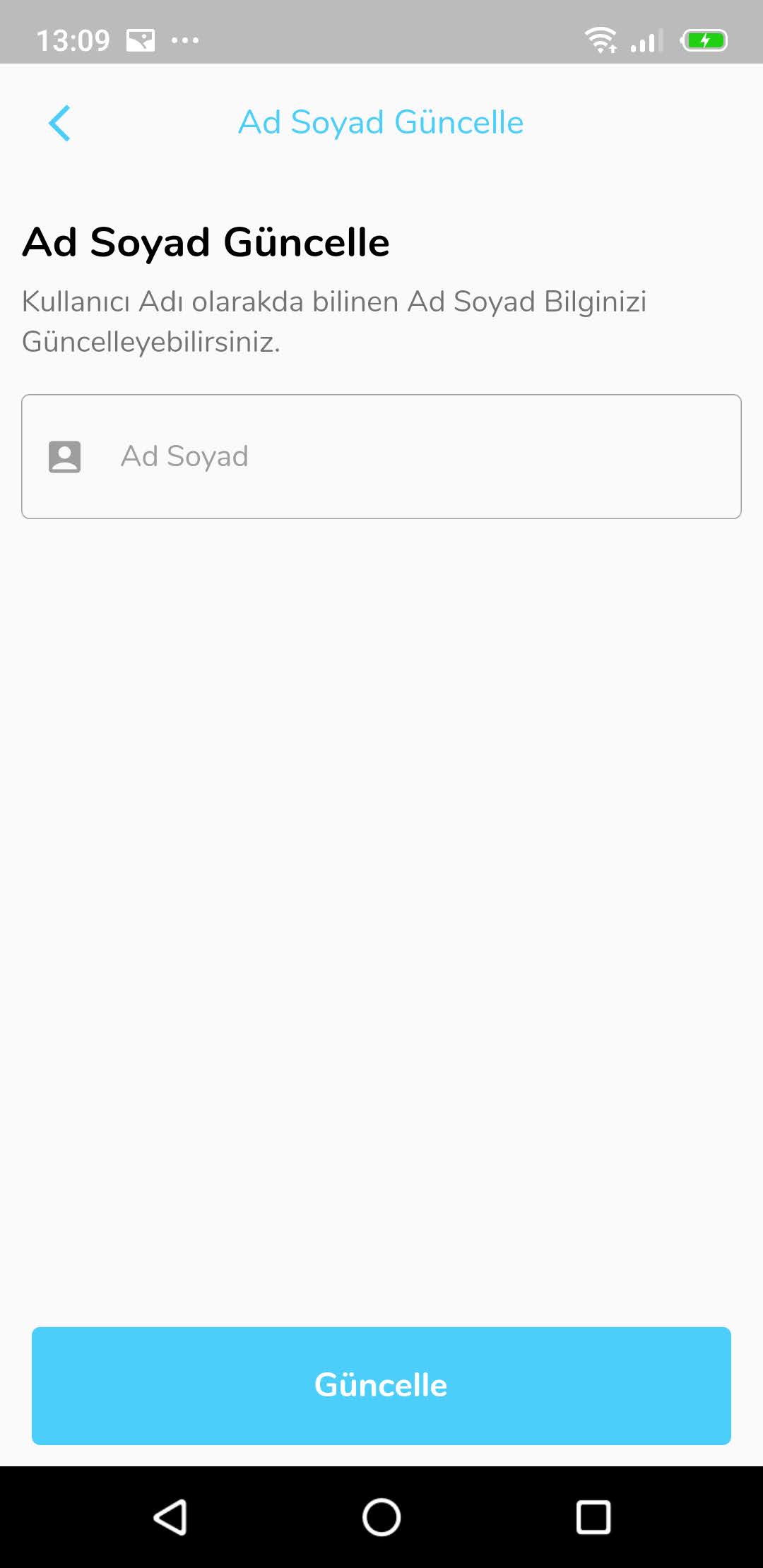Tap the blue back chevron arrow
This screenshot has width=763, height=1568.
click(60, 122)
